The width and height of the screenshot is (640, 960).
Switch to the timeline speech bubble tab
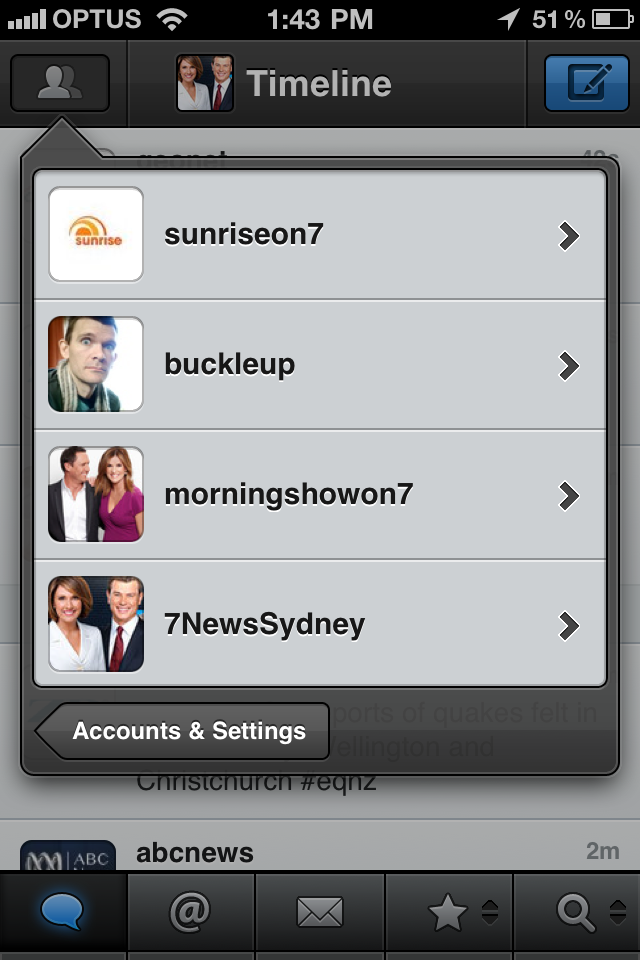(x=63, y=912)
